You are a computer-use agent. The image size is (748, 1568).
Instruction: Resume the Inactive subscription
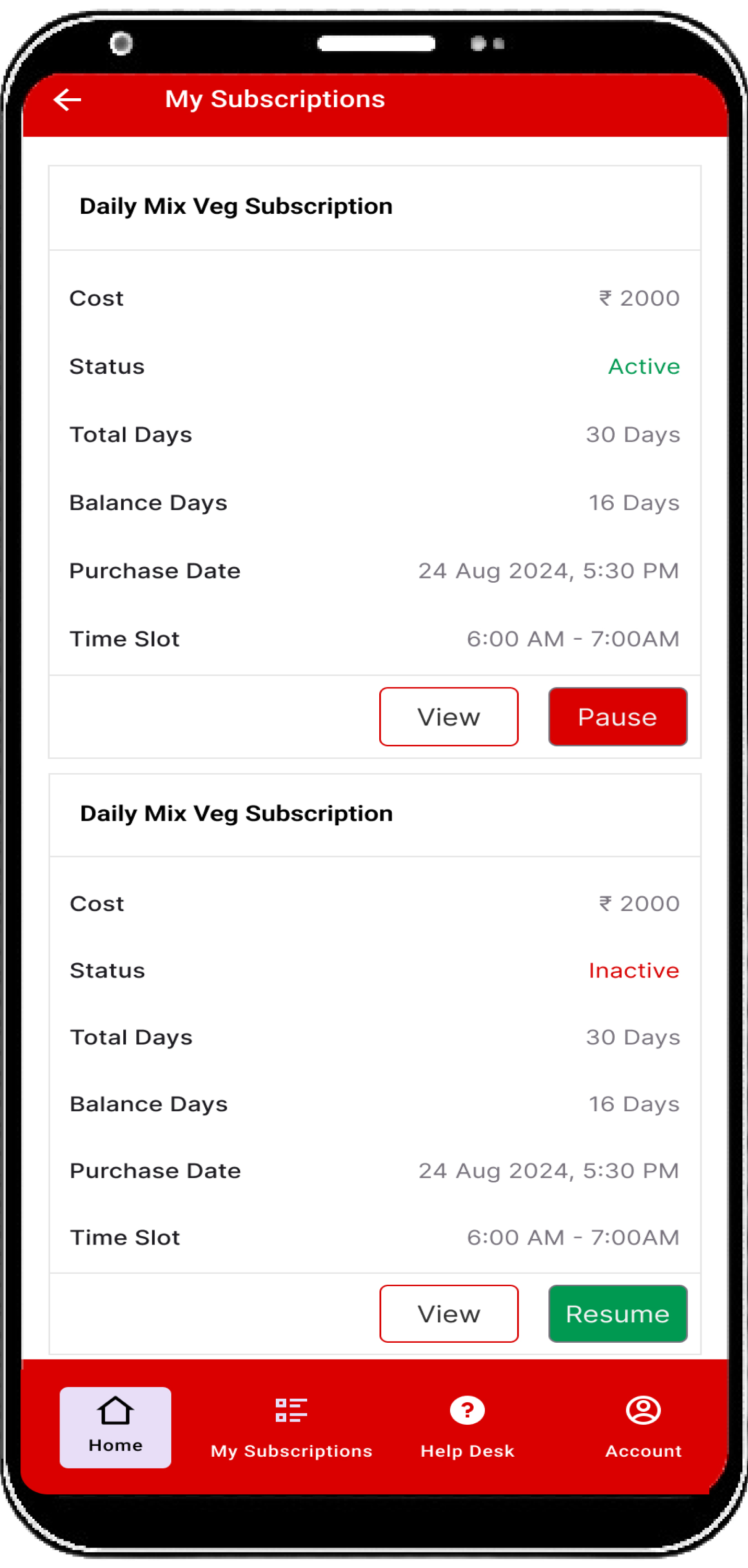pos(617,1313)
